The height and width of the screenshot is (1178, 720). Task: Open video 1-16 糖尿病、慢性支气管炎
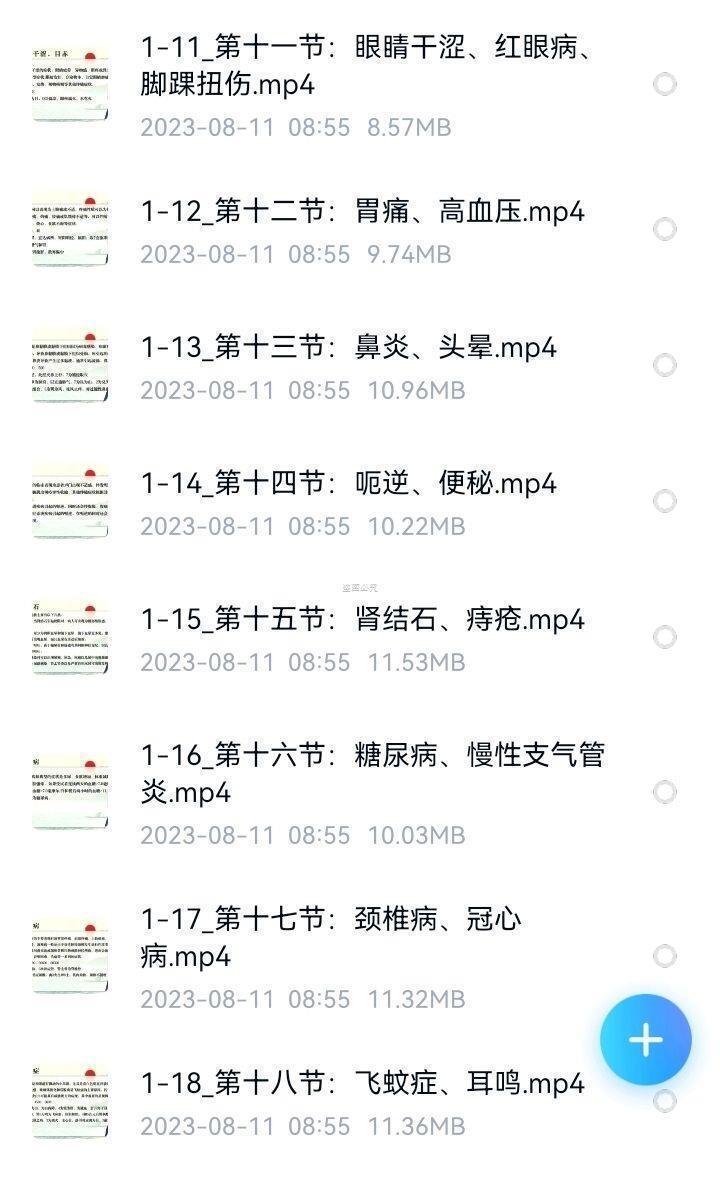click(x=372, y=773)
